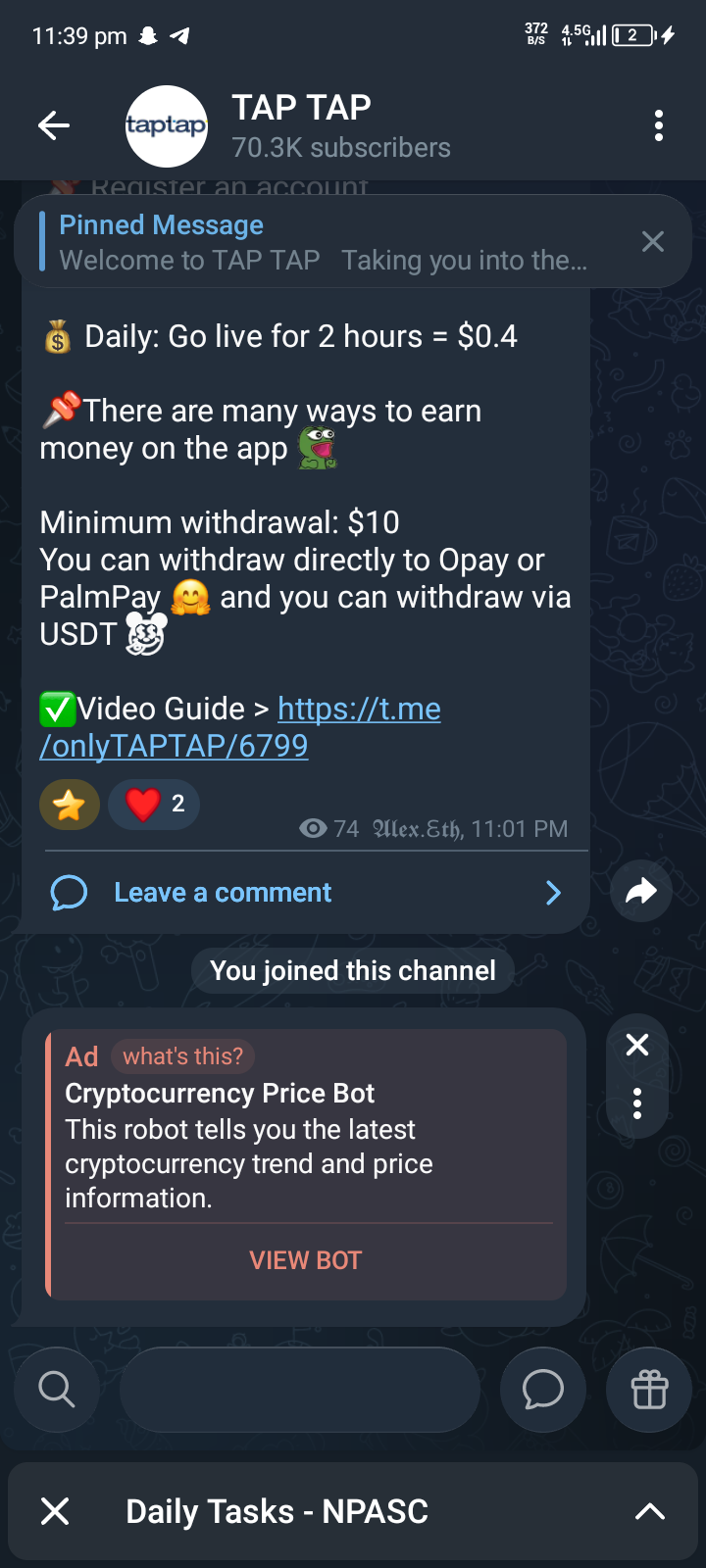Open the pinned welcome message
Screen dimensions: 706x1568
coord(324,242)
